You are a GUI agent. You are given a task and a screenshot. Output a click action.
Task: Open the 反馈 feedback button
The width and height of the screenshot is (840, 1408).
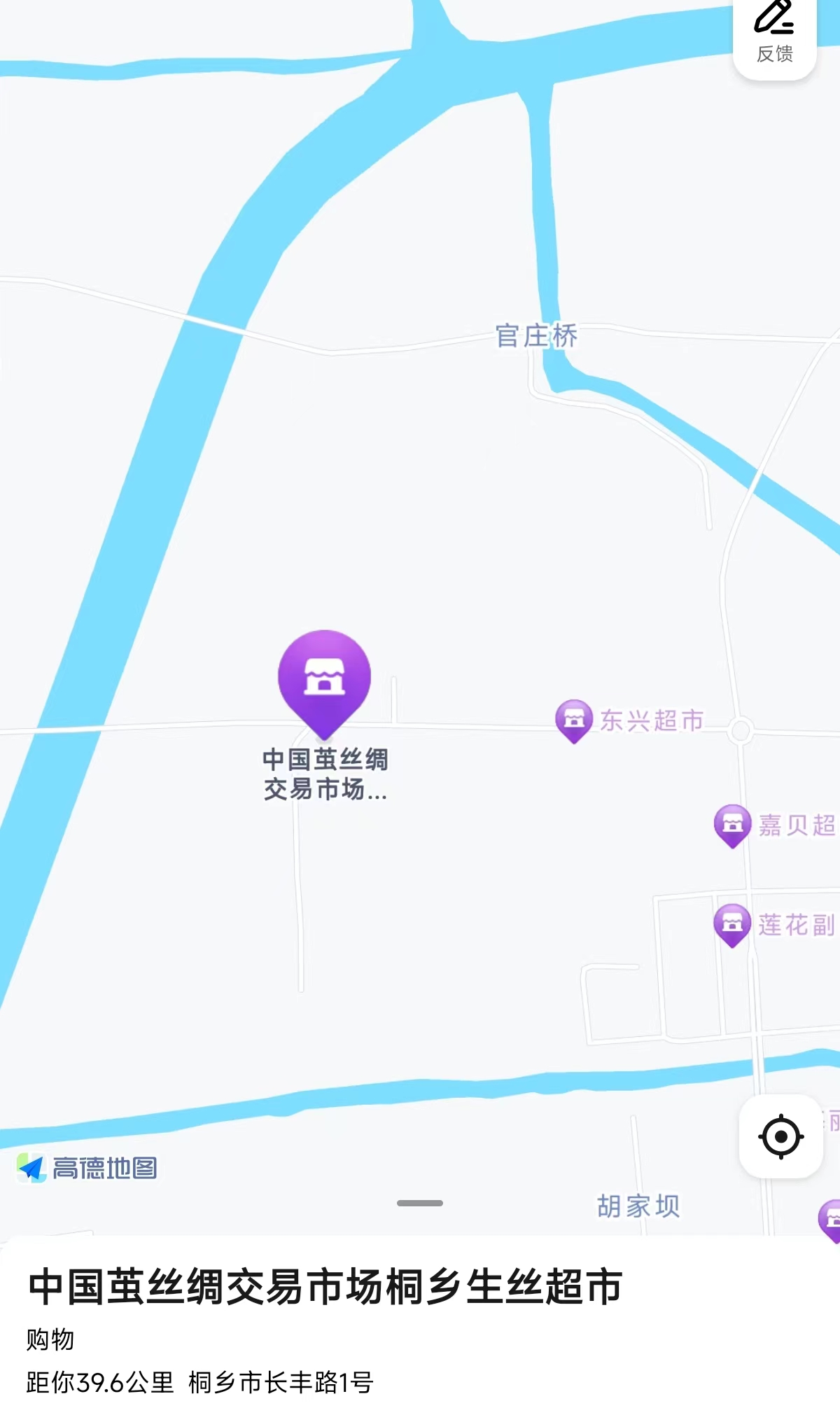(x=774, y=34)
